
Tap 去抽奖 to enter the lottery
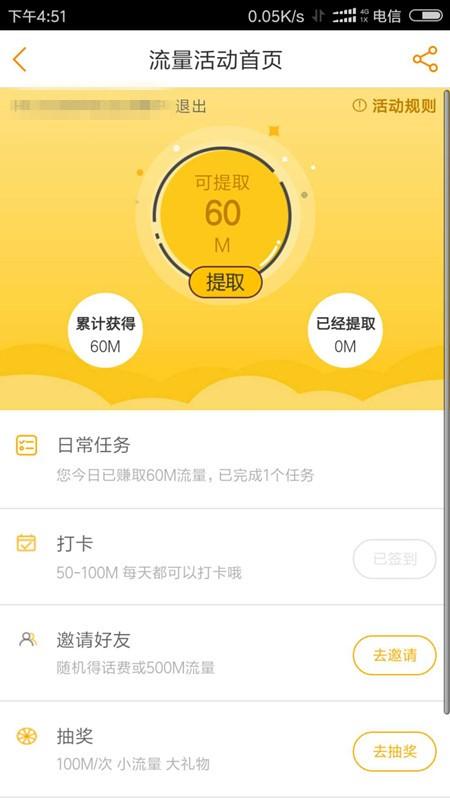tap(394, 751)
